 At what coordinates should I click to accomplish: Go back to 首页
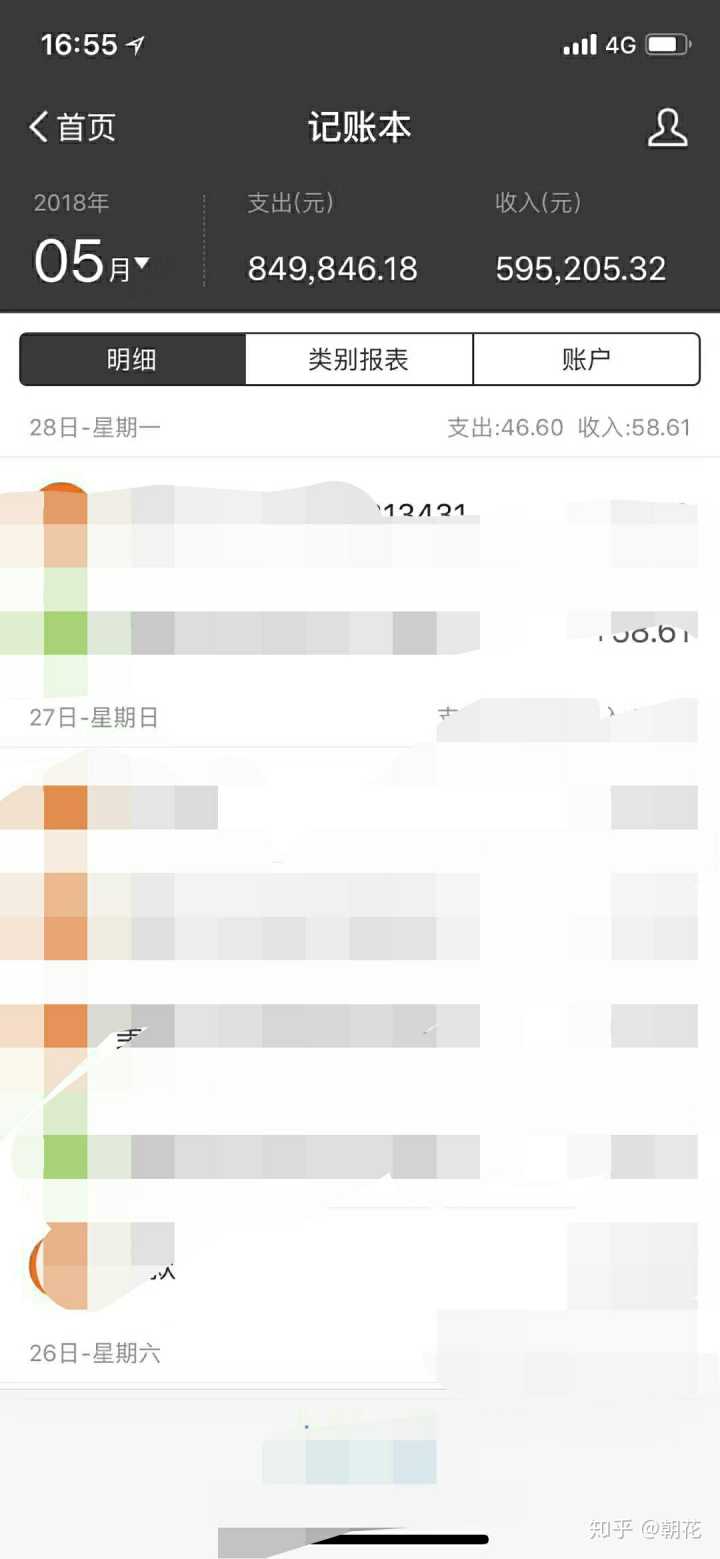(x=72, y=127)
